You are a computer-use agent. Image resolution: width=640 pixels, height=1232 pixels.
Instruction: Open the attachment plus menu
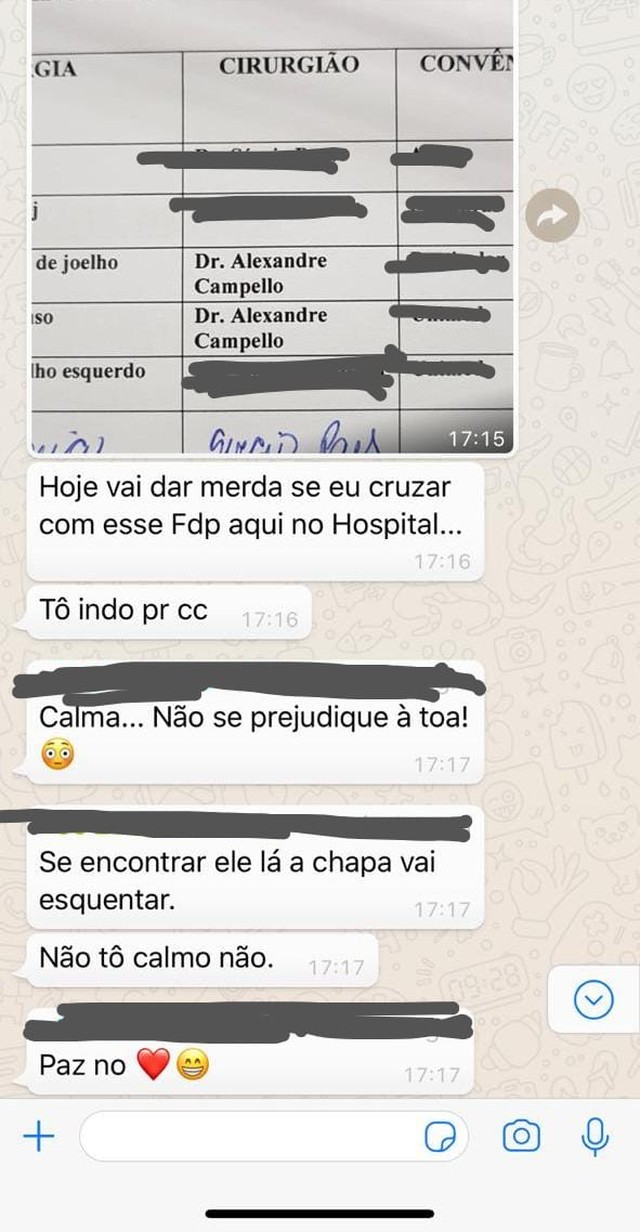38,1136
